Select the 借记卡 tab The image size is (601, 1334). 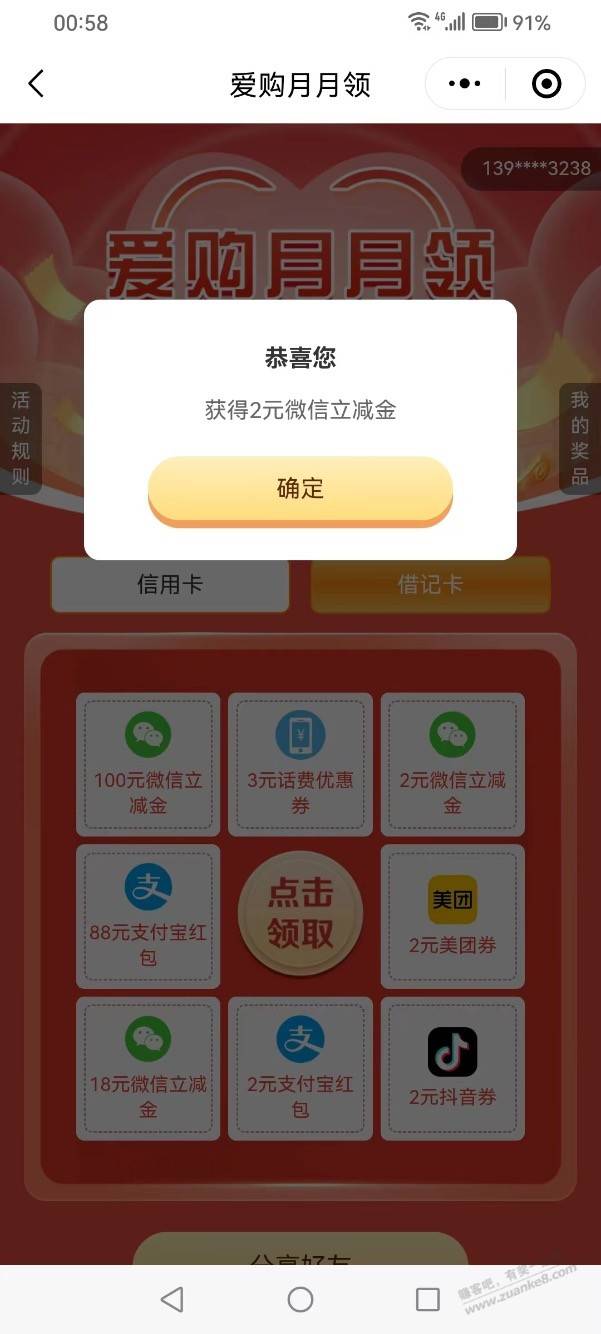coord(430,584)
